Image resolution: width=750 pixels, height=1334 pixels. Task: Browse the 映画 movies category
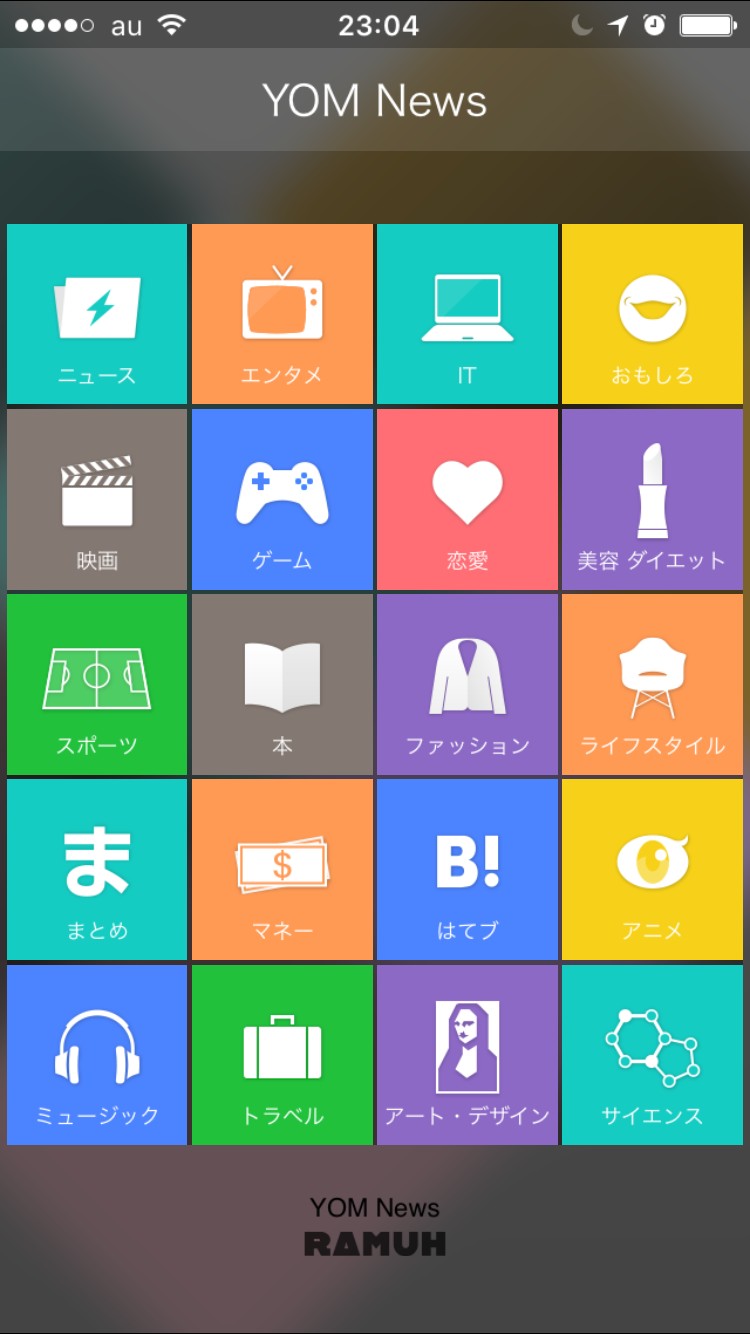click(97, 499)
